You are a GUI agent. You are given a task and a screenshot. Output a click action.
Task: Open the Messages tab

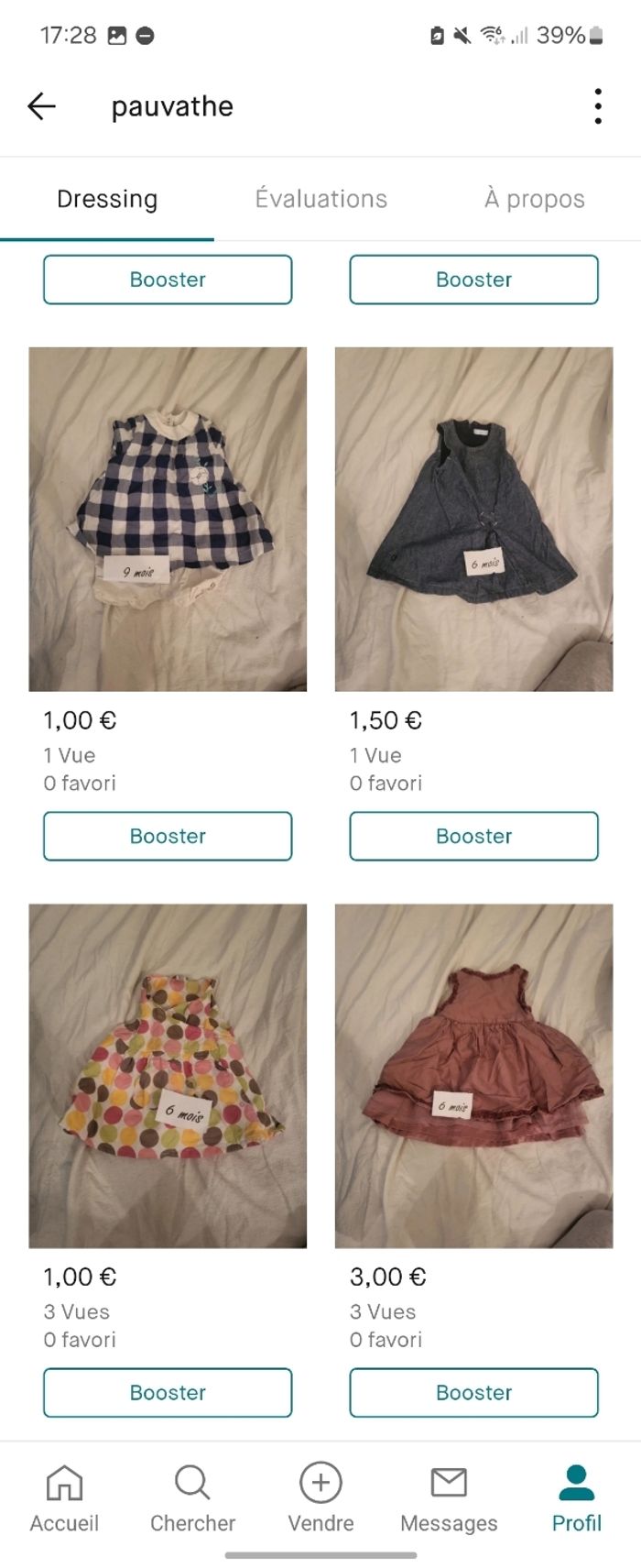pyautogui.click(x=449, y=1498)
